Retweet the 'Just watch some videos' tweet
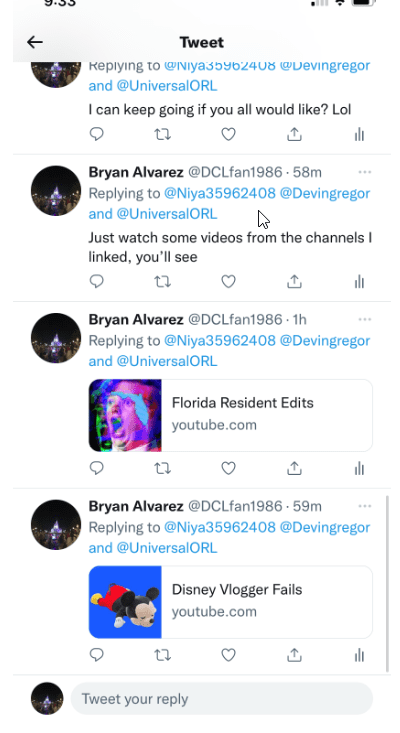400x733 pixels. [x=163, y=281]
